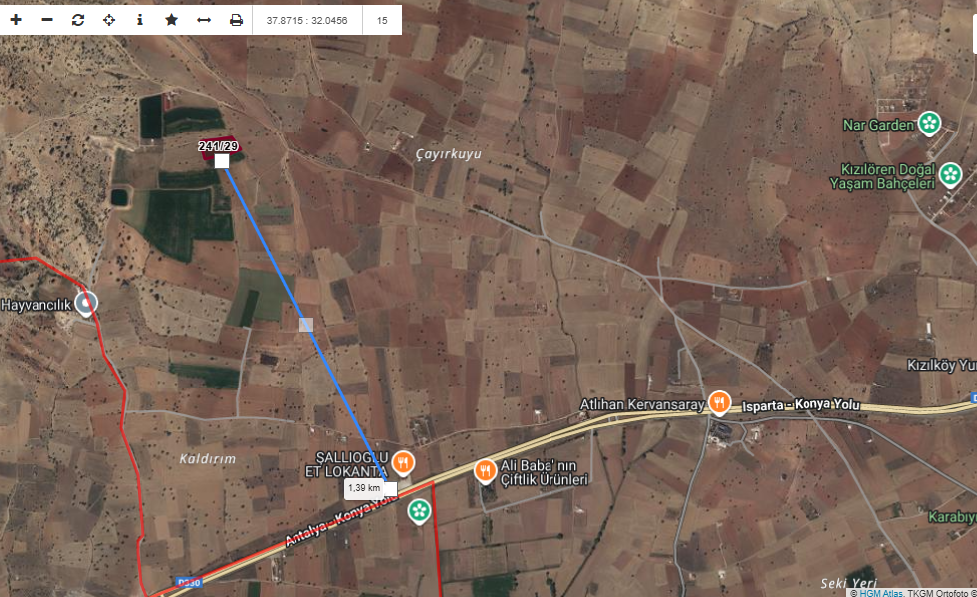Zoom out of the map

(47, 20)
